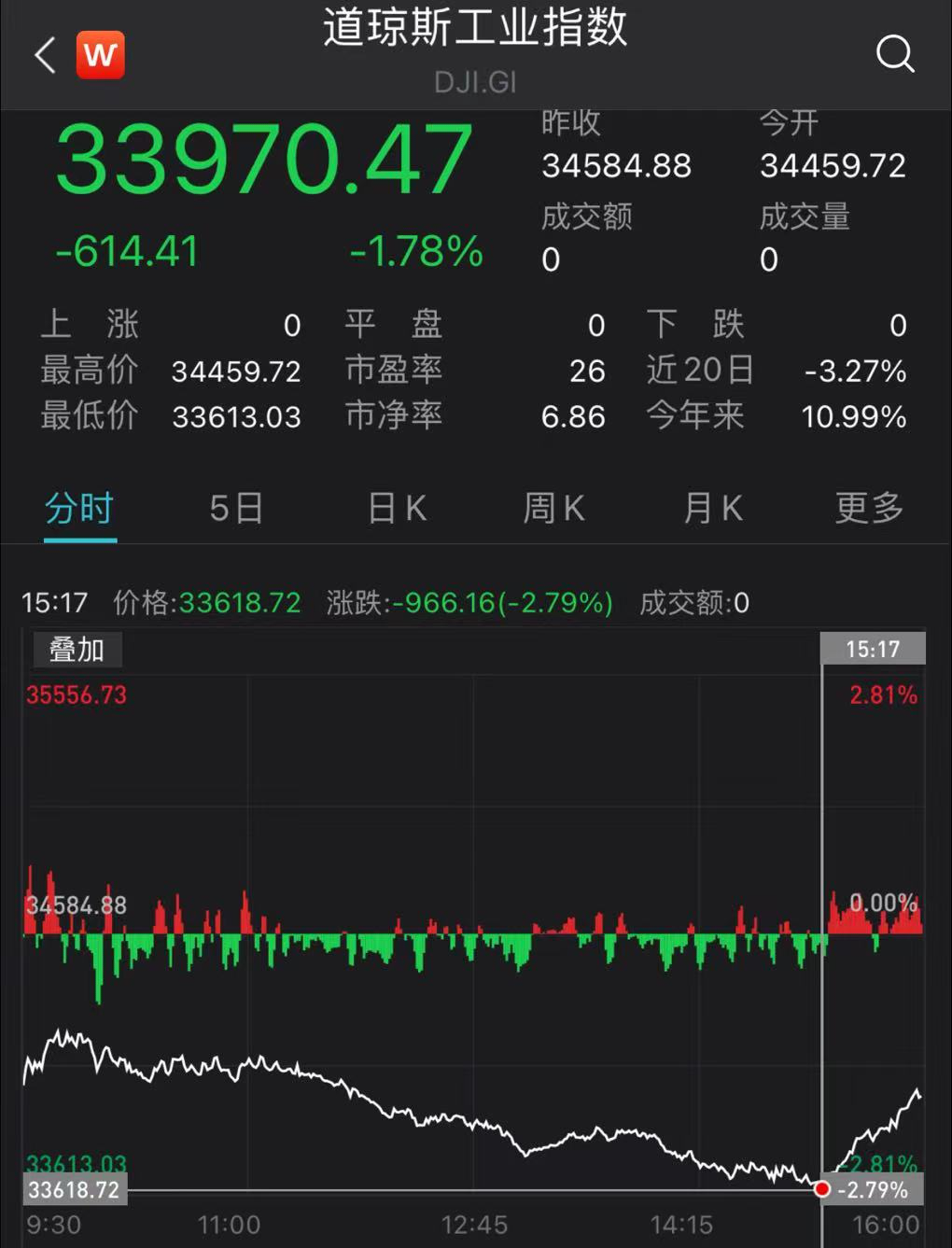Tap the 最低价 lowest price figure
The height and width of the screenshot is (1248, 952).
click(236, 417)
